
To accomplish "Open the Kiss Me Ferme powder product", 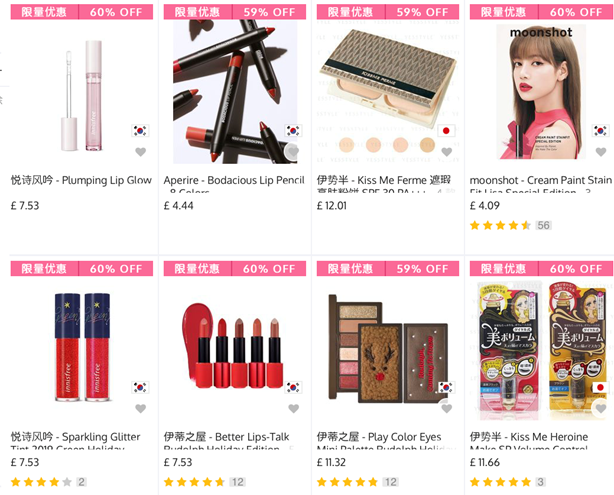I will coord(387,180).
